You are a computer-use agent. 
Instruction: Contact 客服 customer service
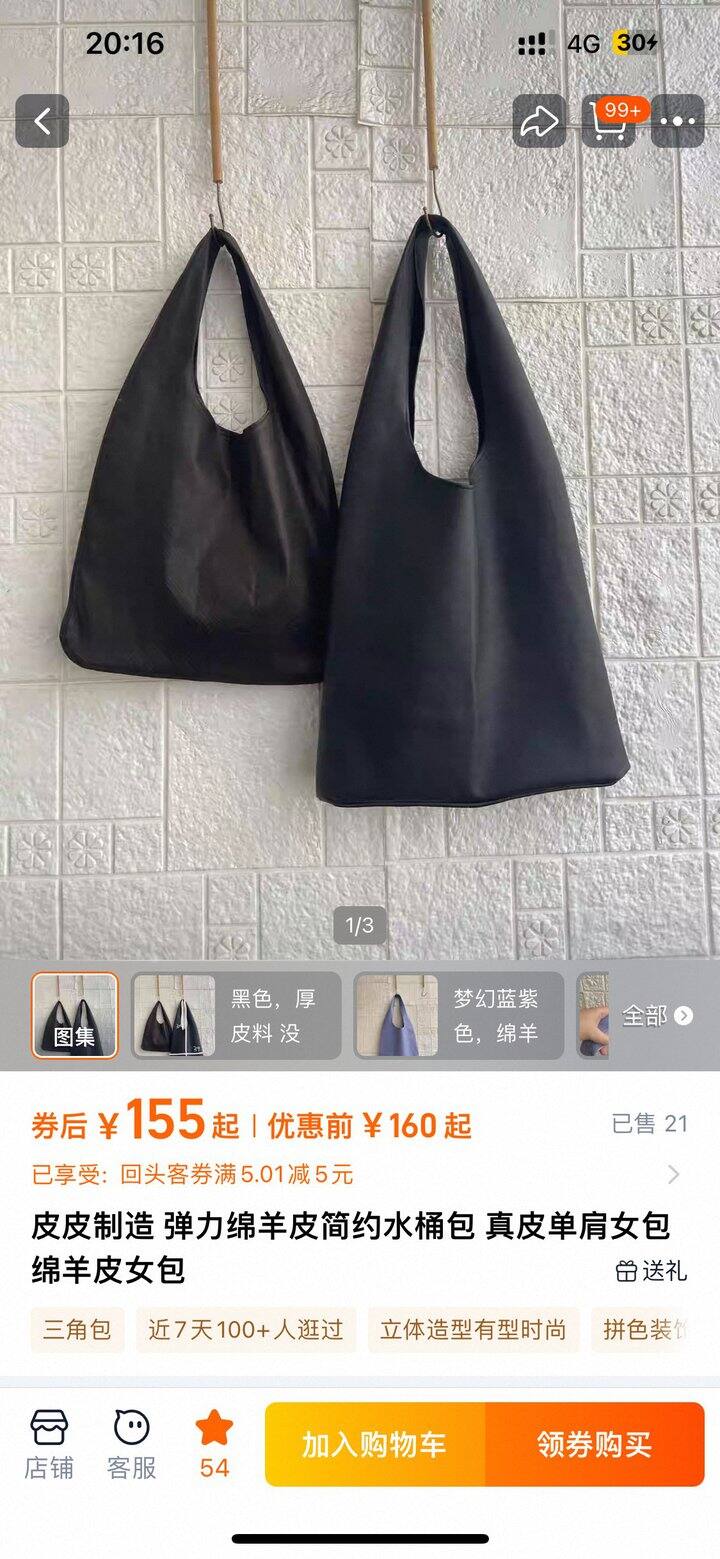(132, 1444)
